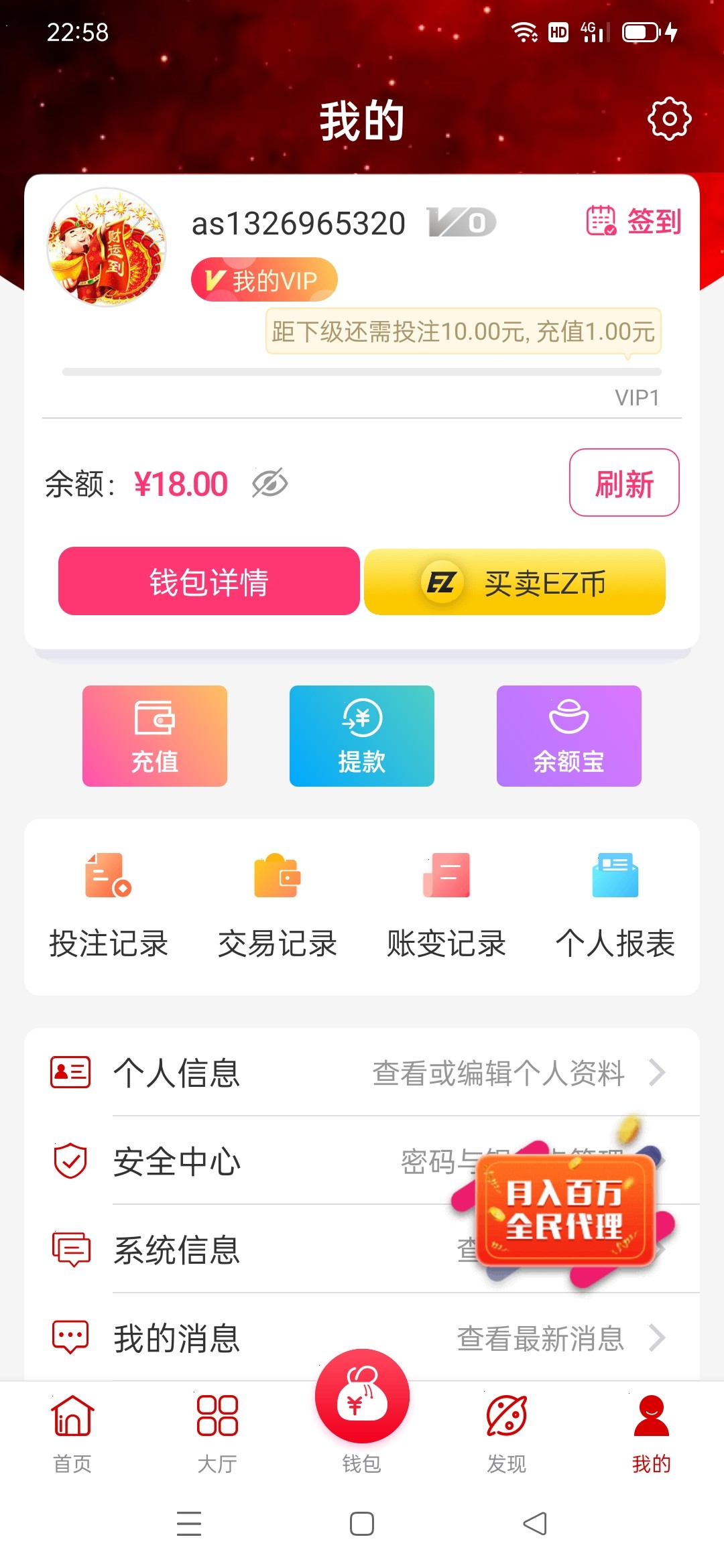
Task: Open 钱包详情 wallet details
Action: click(x=208, y=582)
